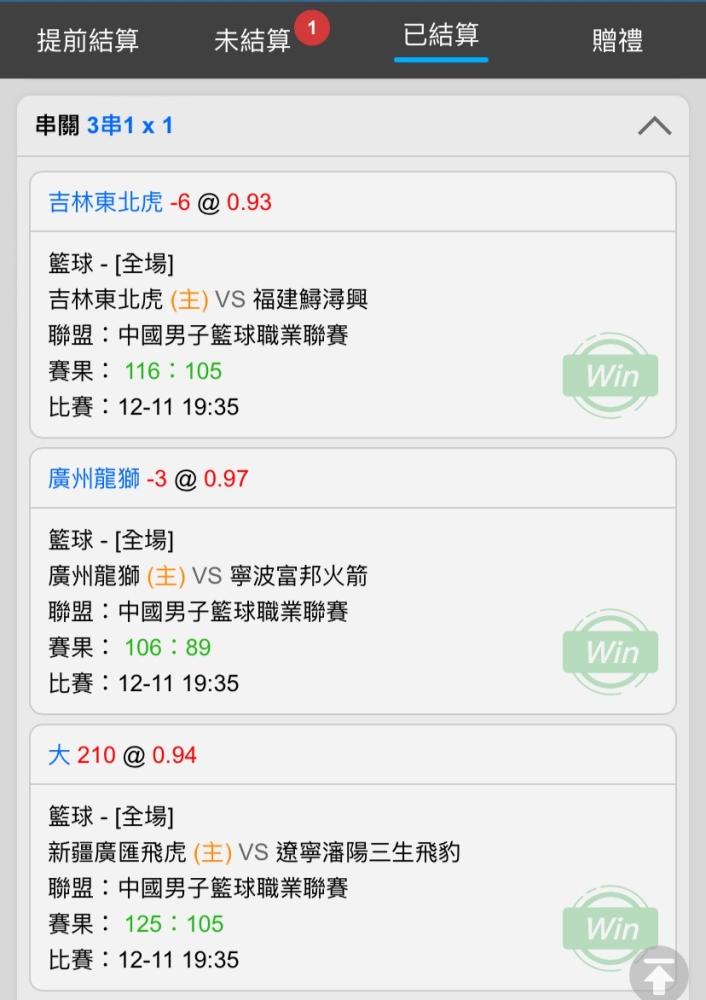This screenshot has height=1000, width=706.
Task: Open the 未結算 tab
Action: 253,40
